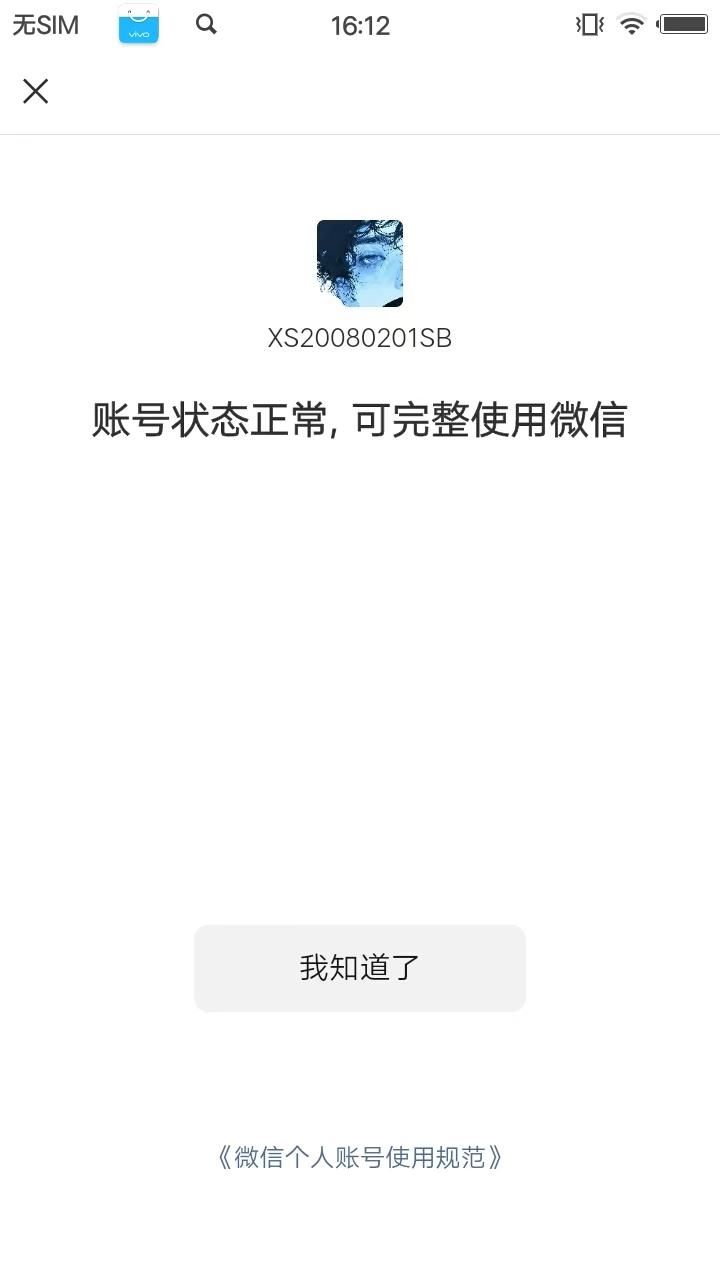This screenshot has height=1280, width=720.
Task: Select the account name XS20080201SB
Action: 360,338
